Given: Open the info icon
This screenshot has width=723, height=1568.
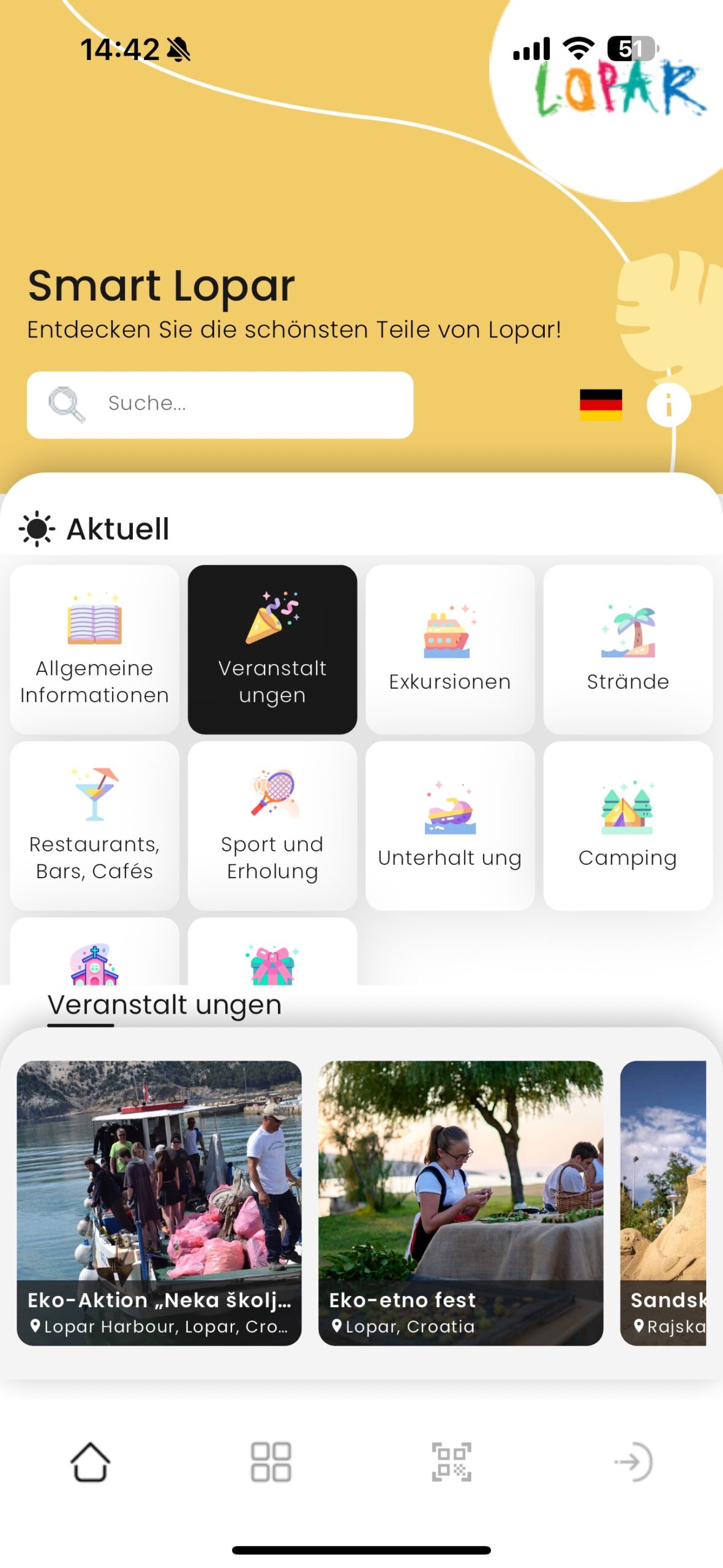Looking at the screenshot, I should click(669, 405).
